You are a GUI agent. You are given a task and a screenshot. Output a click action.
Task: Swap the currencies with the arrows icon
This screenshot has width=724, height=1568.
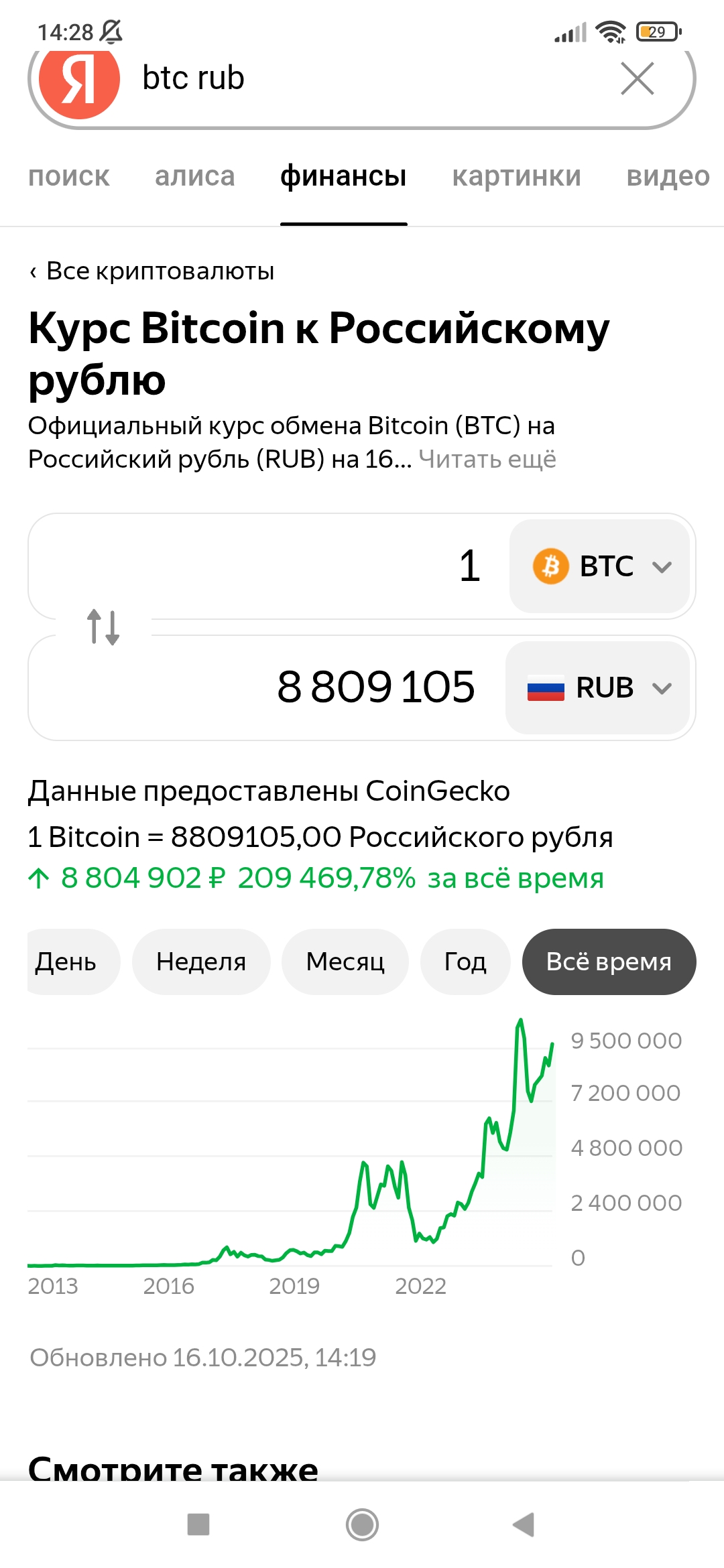103,627
